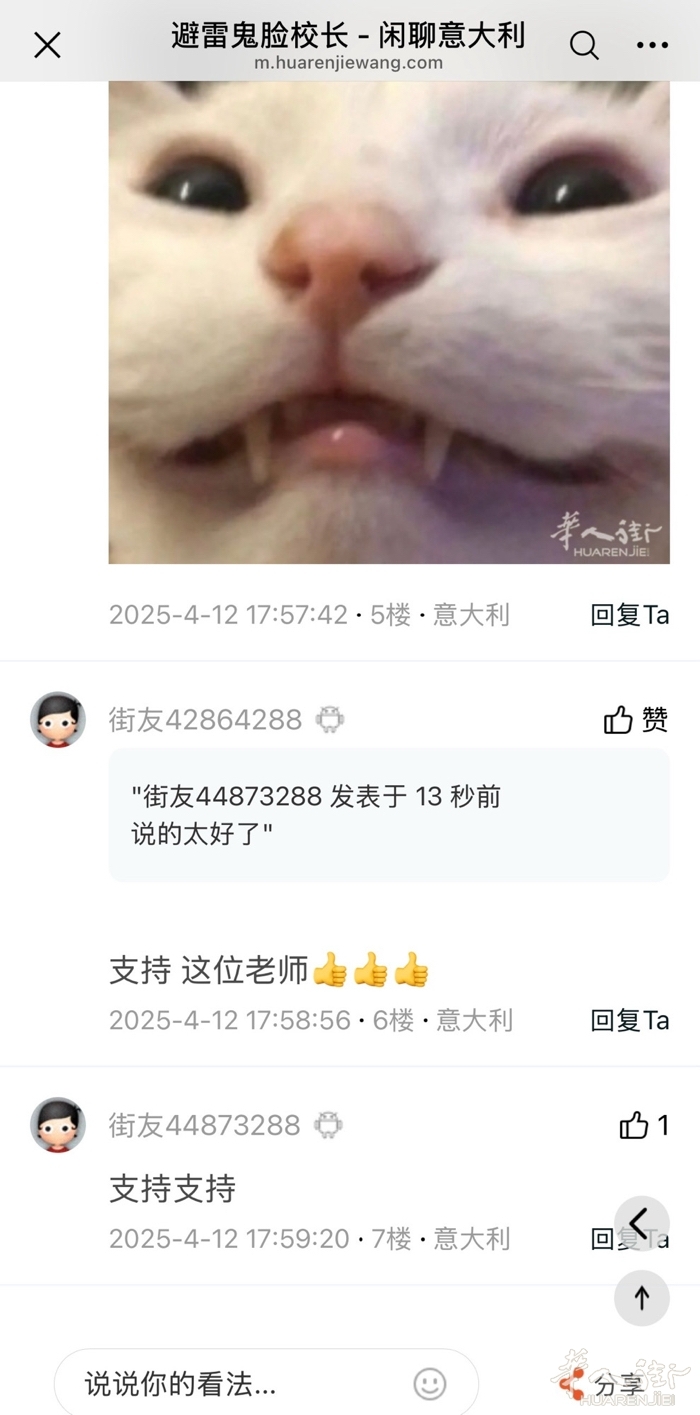Open search from the top bar
Screen dimensions: 700x1415
tap(584, 45)
